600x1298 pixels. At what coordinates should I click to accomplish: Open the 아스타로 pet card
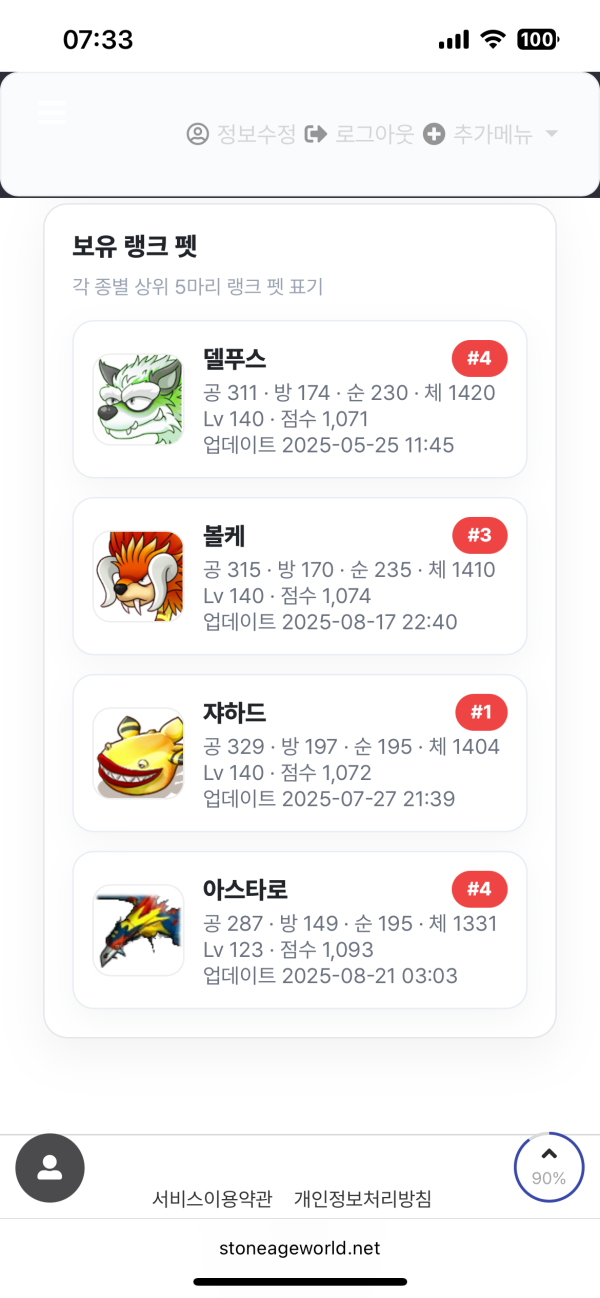point(300,930)
